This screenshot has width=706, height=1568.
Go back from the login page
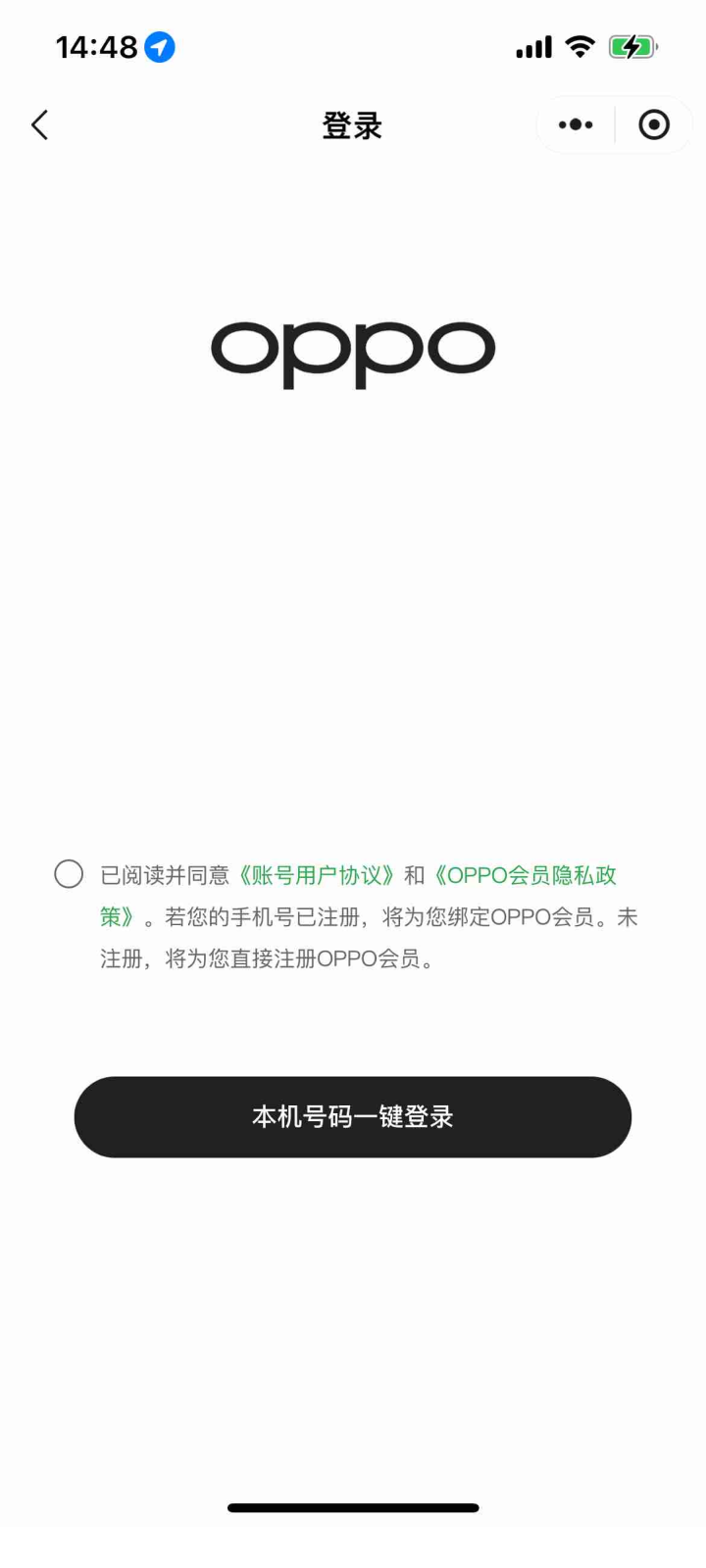pyautogui.click(x=39, y=125)
